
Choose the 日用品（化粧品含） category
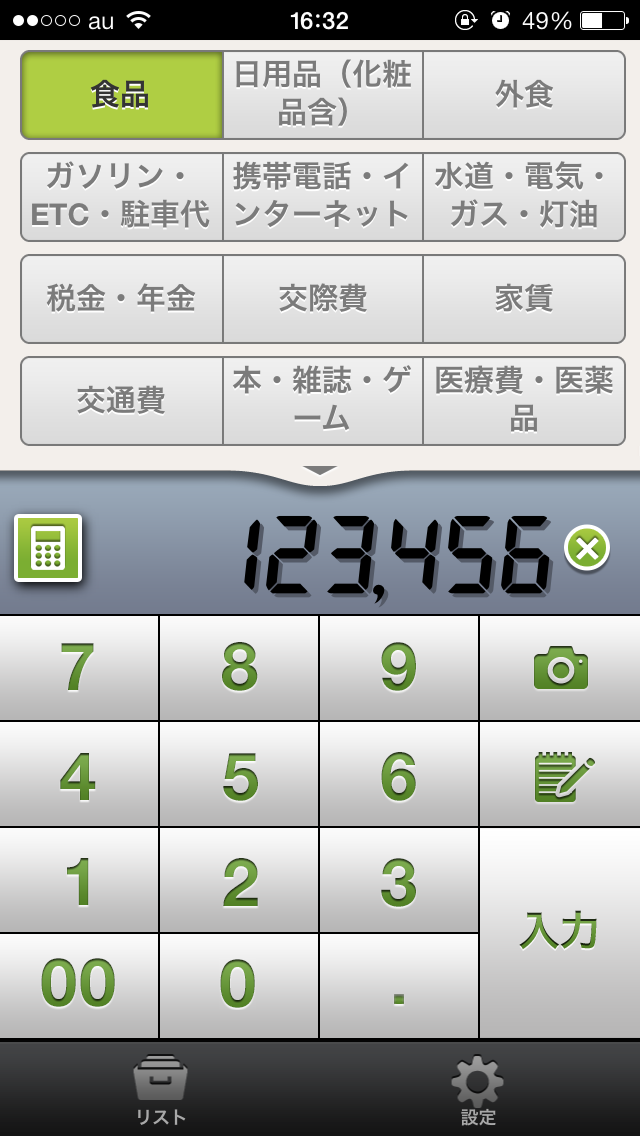(x=322, y=95)
